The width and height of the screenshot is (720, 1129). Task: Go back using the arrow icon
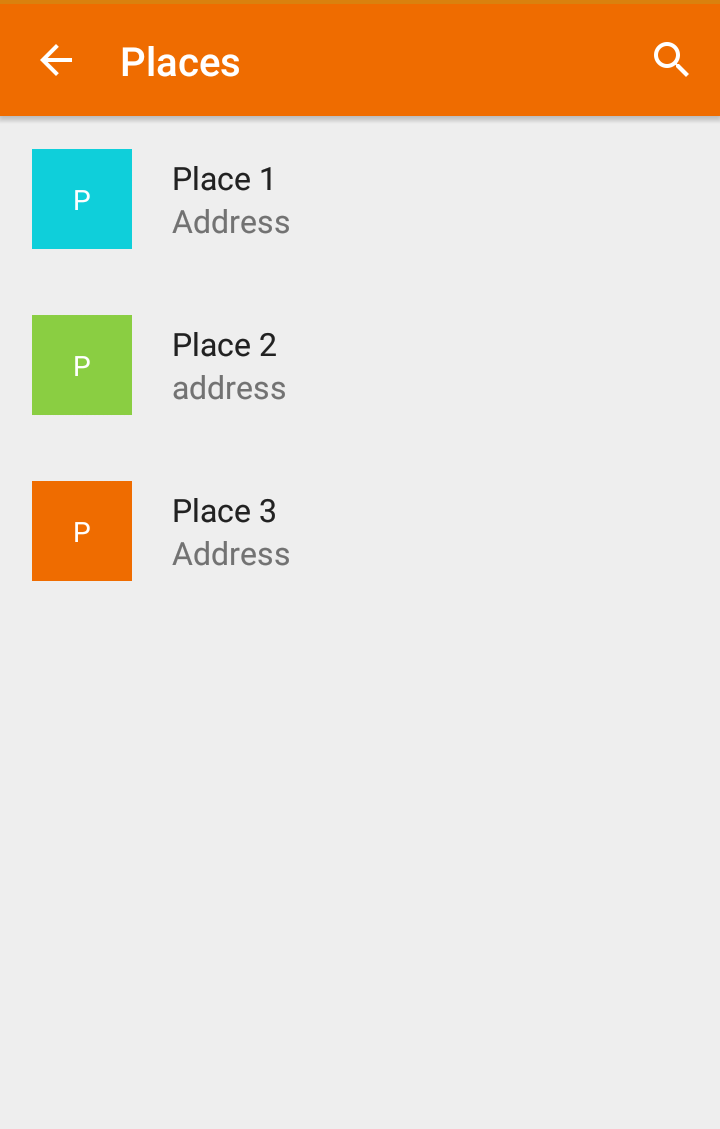(56, 61)
